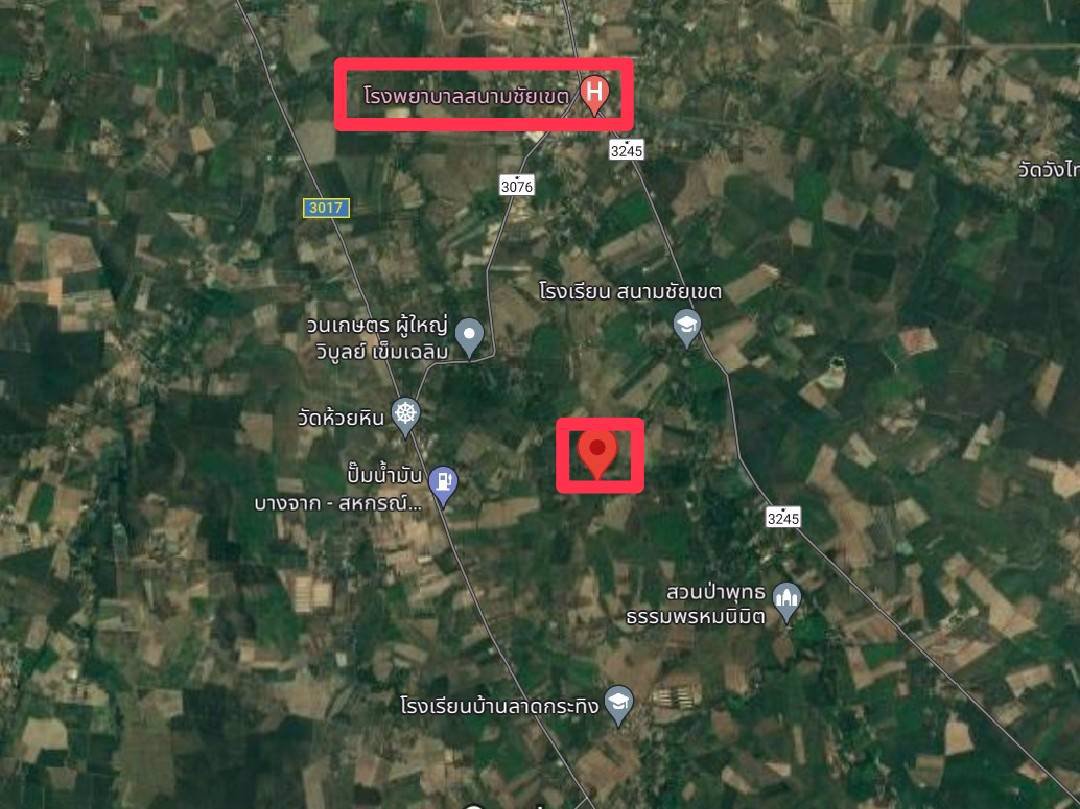Open the สวนป่าพุทธธรรมพรหมนิมิต marker
Screen dimensions: 1080x809
click(x=788, y=600)
